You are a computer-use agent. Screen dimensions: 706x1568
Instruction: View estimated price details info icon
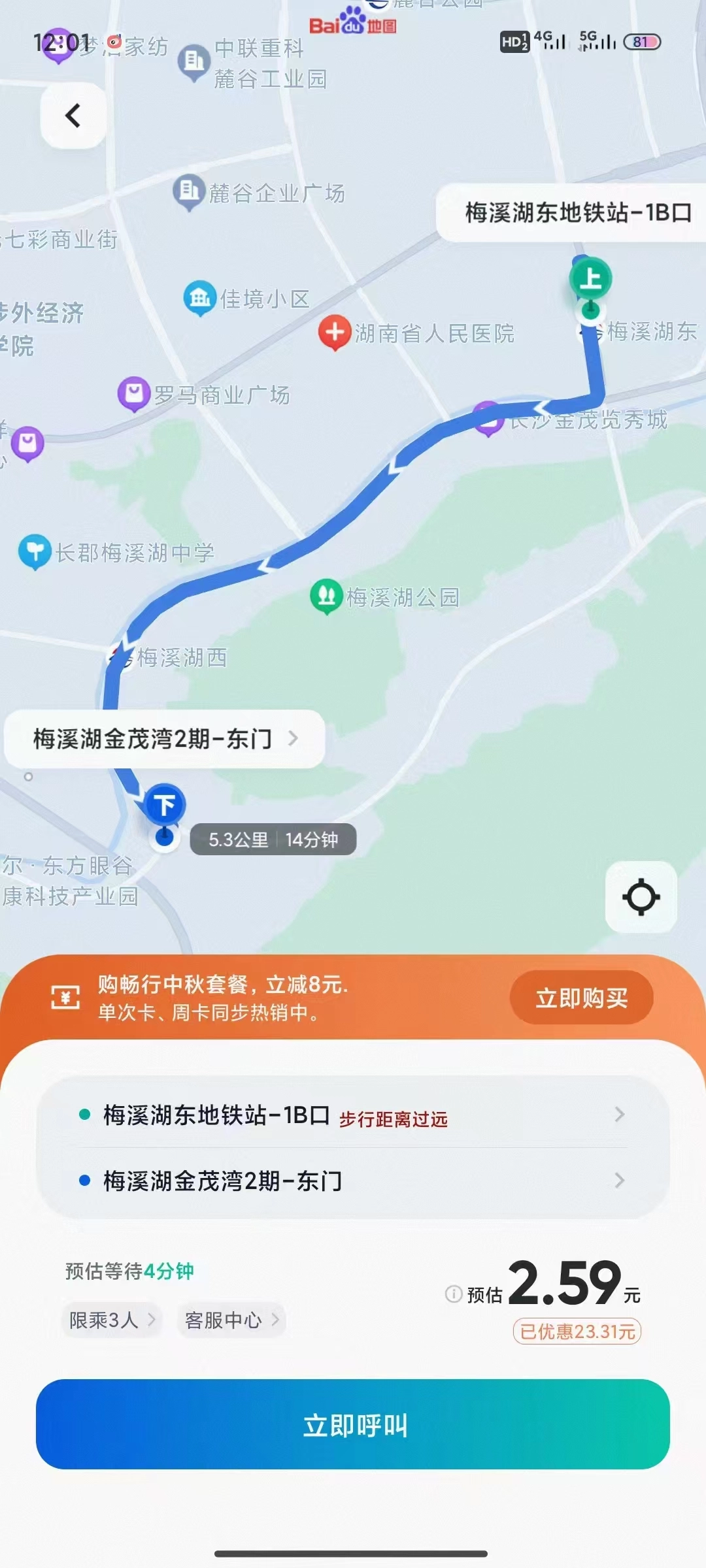click(x=453, y=1294)
